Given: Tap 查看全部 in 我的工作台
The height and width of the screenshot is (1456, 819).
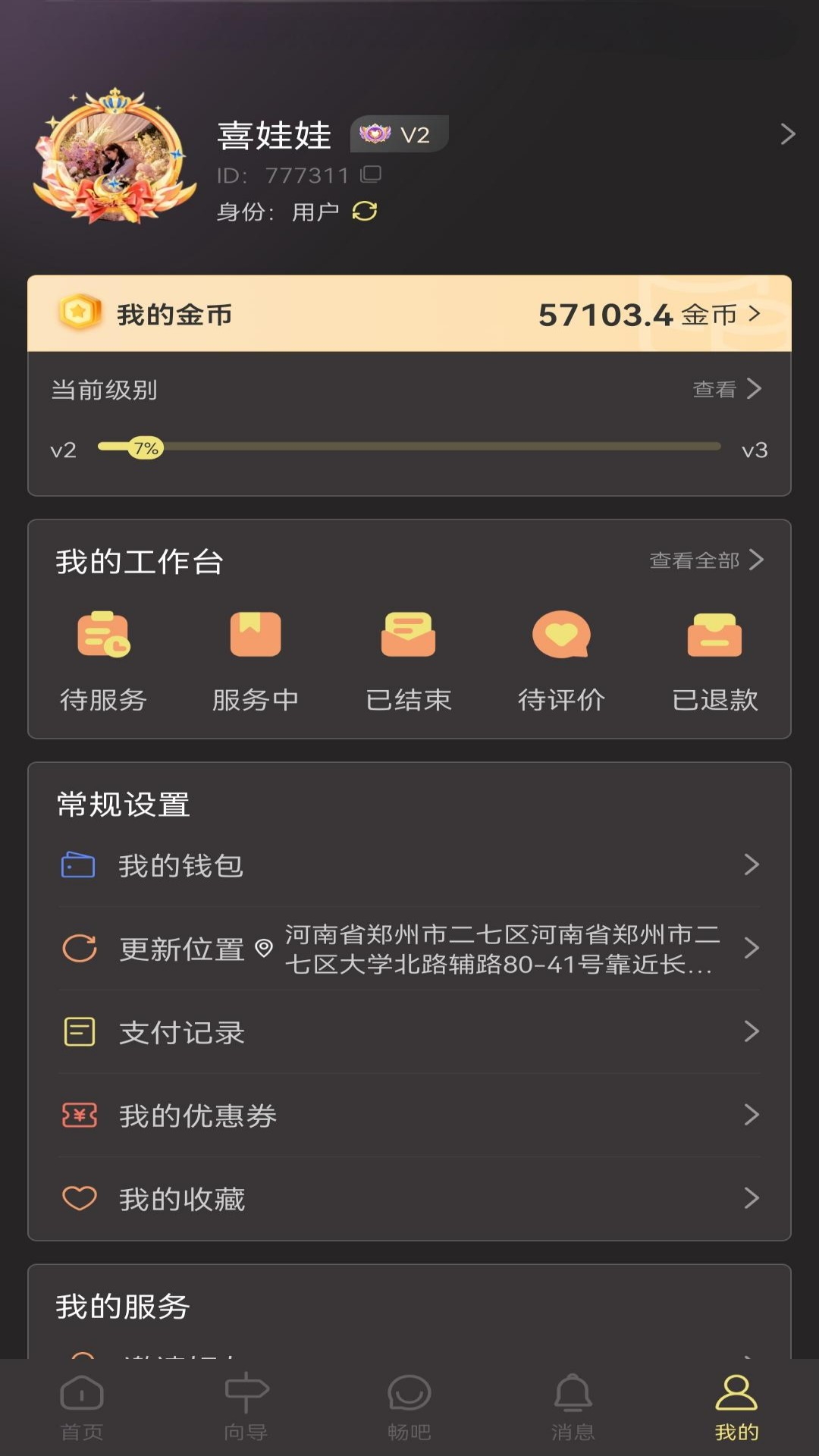Looking at the screenshot, I should [706, 560].
